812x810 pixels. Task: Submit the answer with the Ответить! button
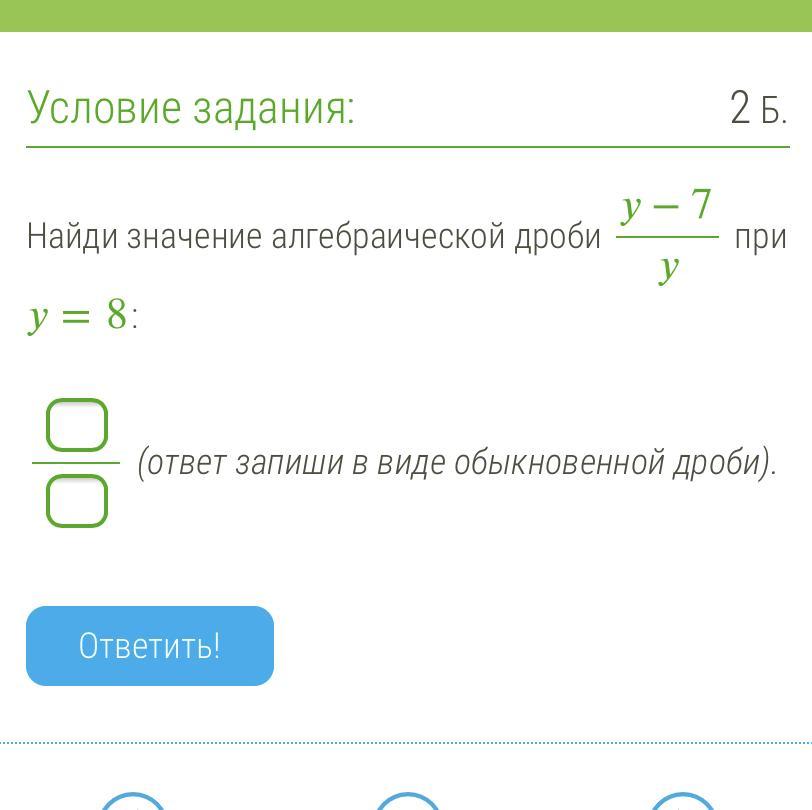pos(150,646)
